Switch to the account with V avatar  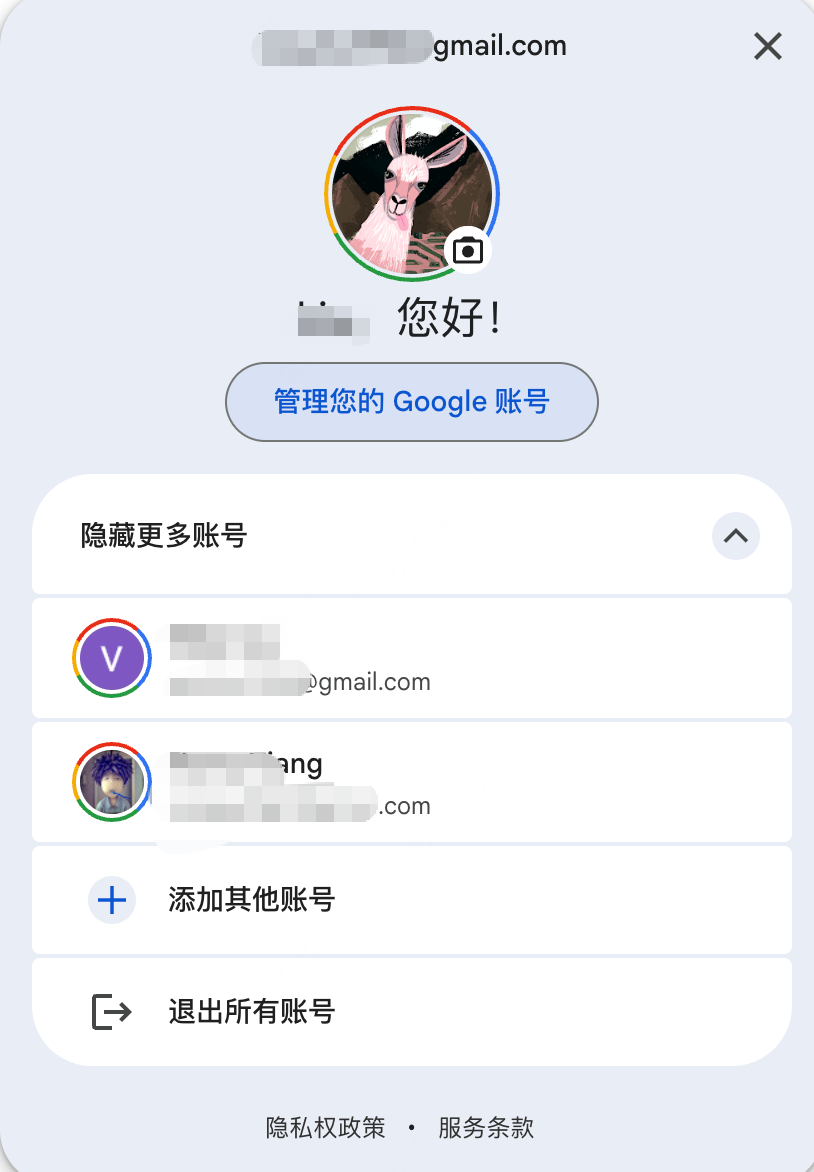coord(412,658)
